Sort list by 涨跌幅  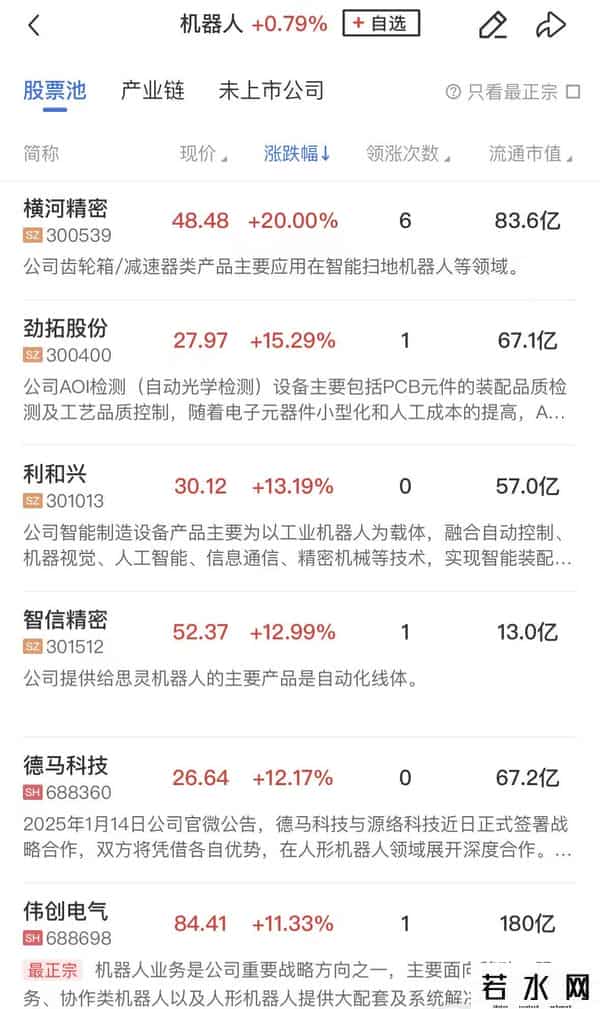pos(297,154)
